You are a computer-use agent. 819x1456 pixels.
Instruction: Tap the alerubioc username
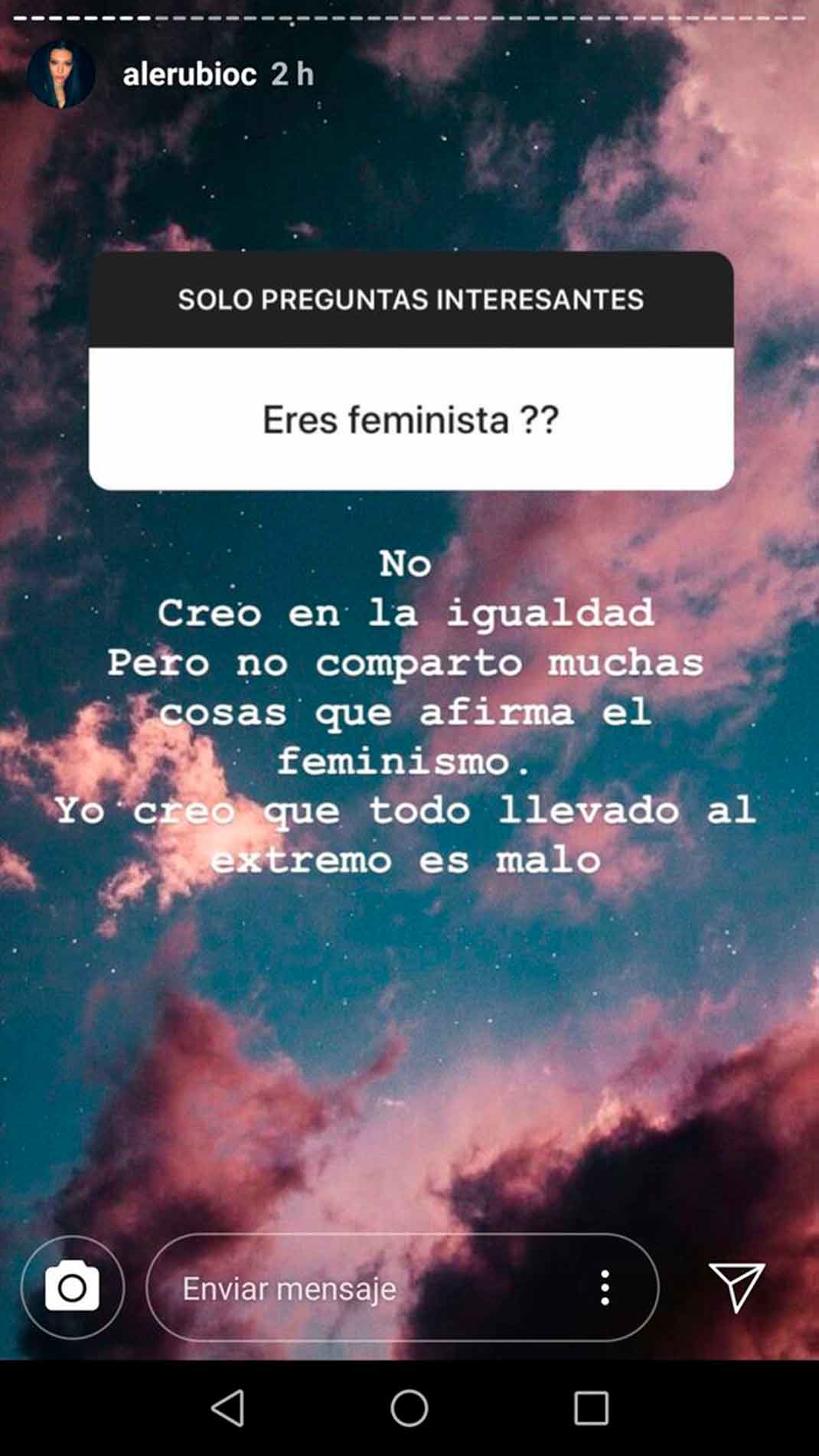189,74
